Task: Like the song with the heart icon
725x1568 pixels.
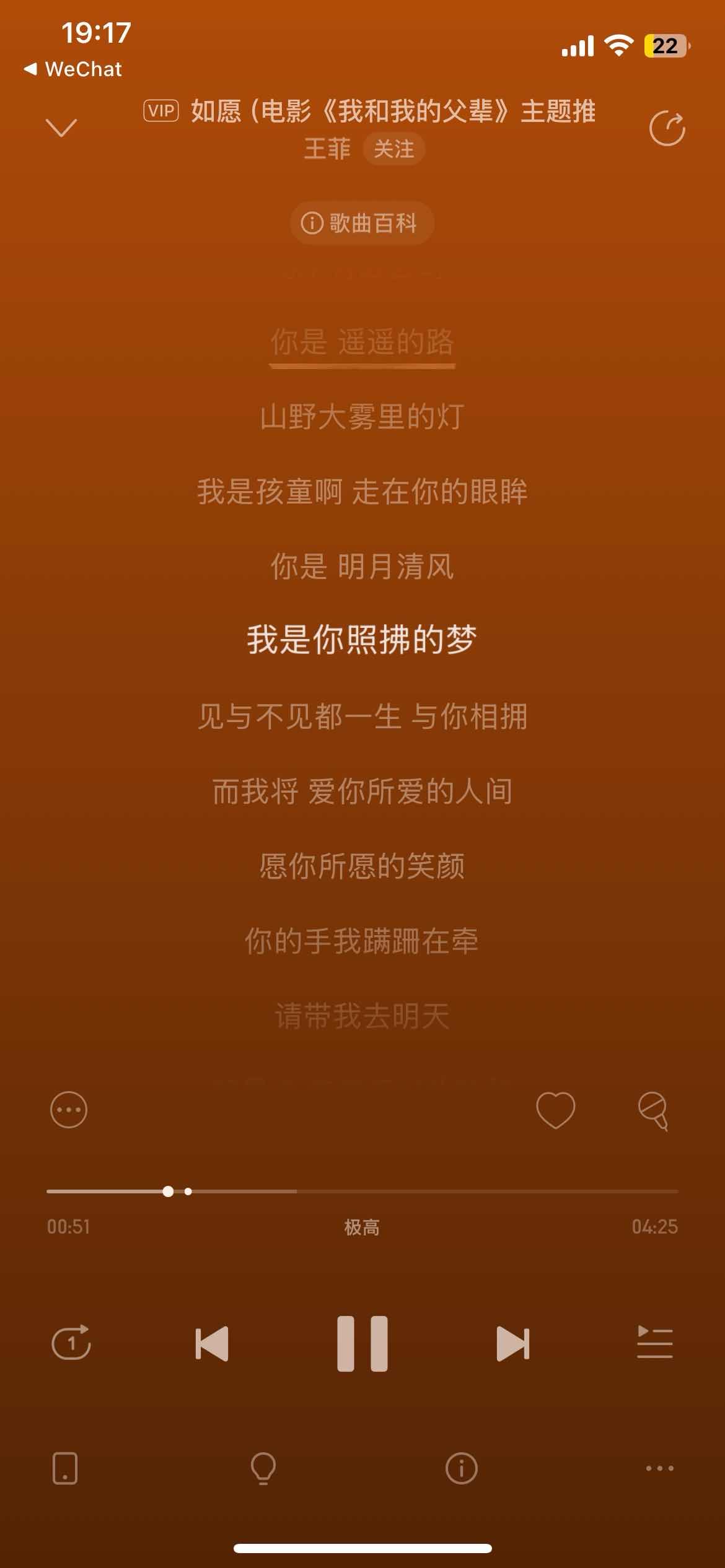Action: pos(555,1109)
